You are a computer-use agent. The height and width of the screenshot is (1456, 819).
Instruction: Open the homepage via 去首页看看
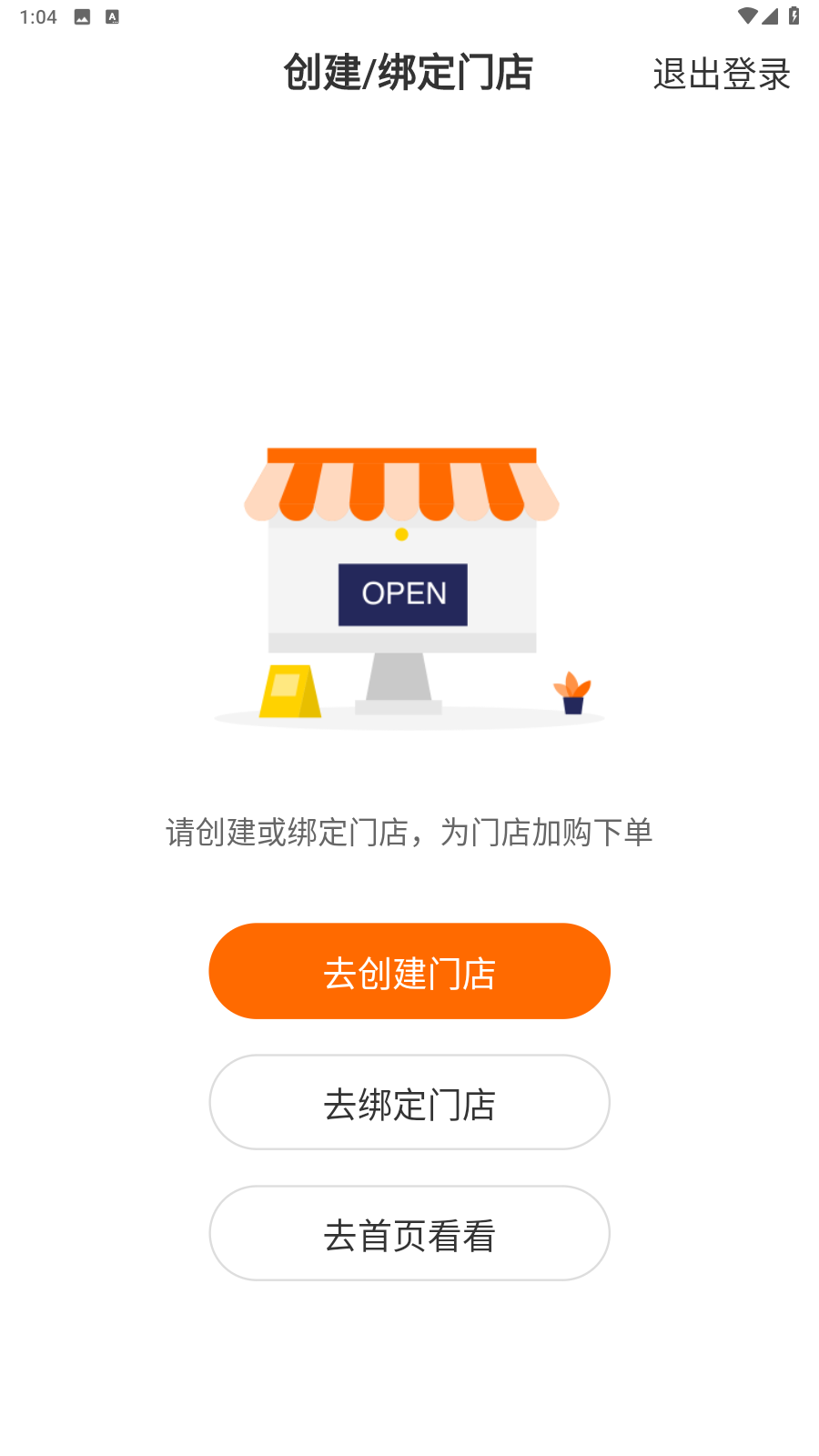(409, 1233)
